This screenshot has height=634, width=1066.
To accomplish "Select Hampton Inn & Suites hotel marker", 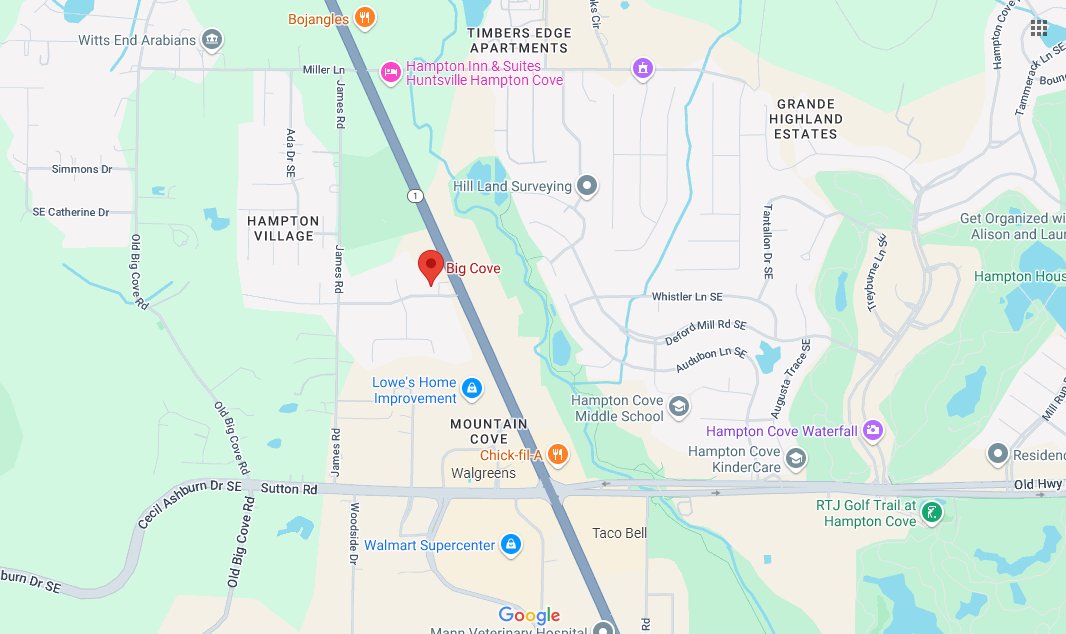I will [x=391, y=71].
